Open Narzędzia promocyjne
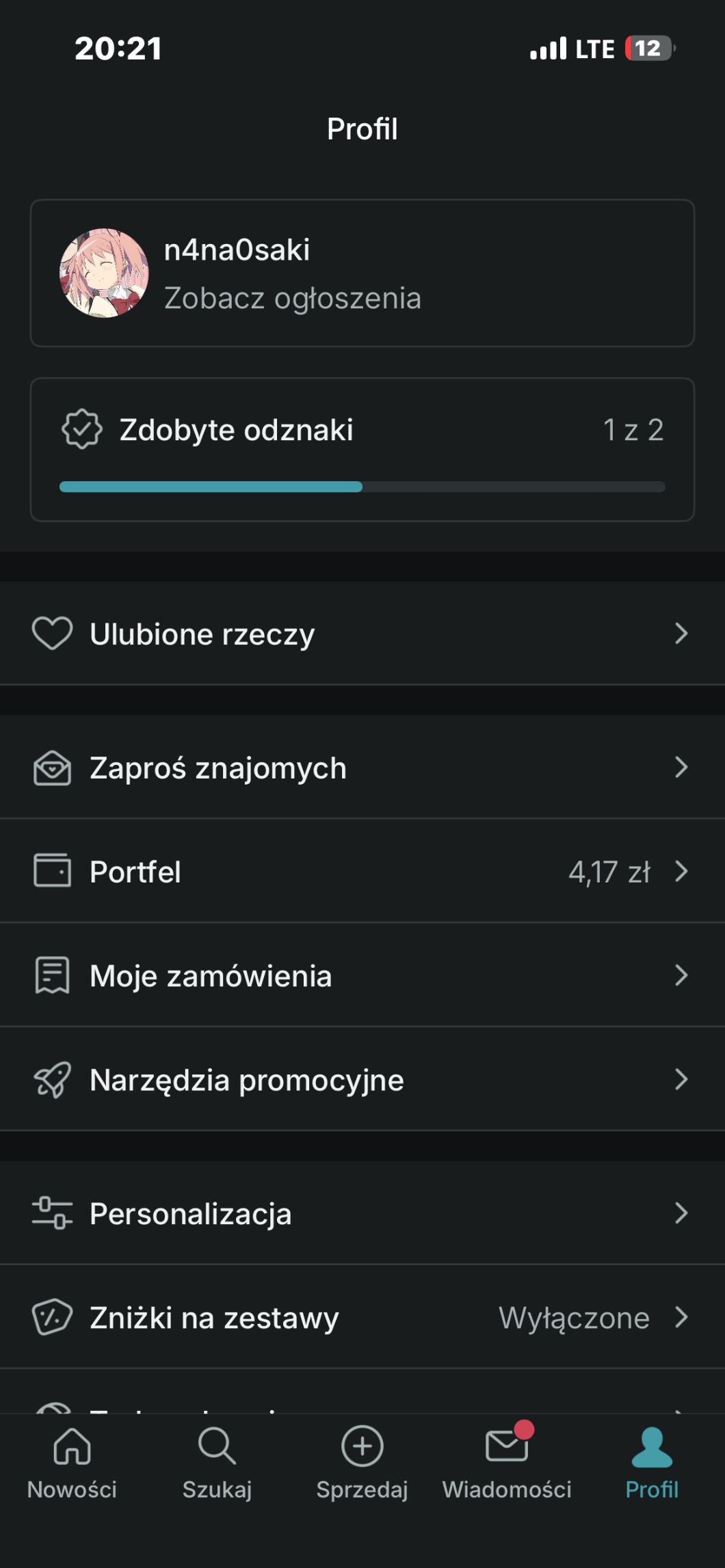This screenshot has height=1568, width=725. 362,1080
